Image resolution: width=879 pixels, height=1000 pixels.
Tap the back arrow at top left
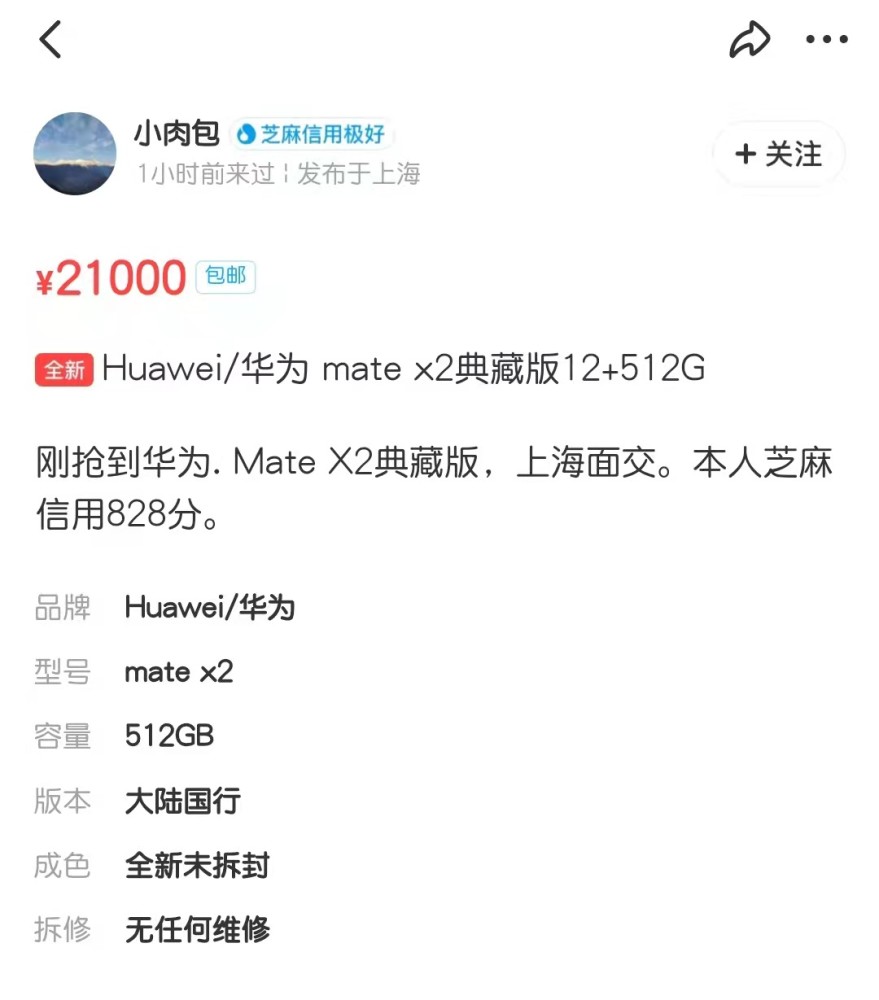tap(50, 40)
